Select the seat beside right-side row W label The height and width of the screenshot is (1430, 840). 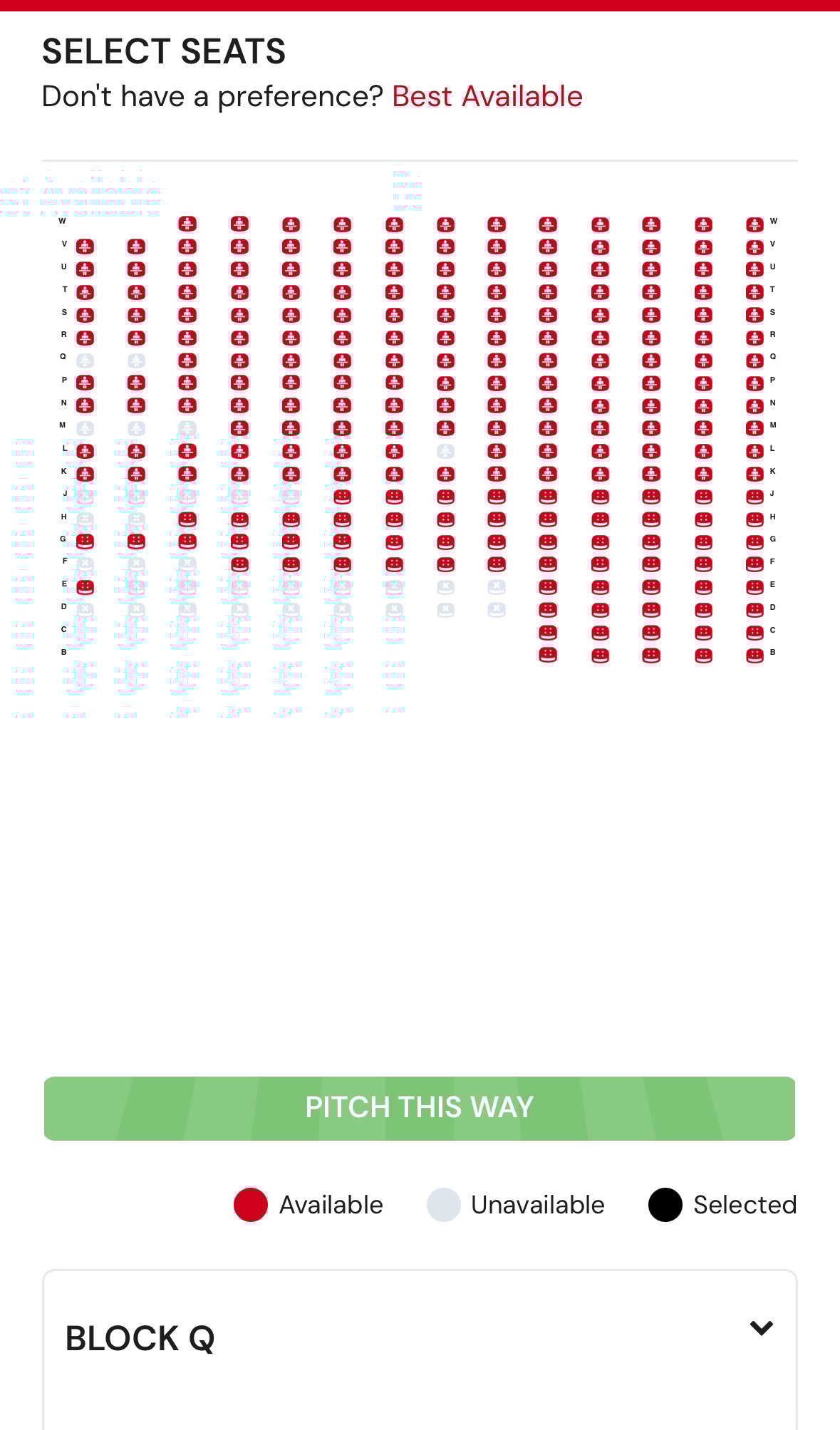pos(755,224)
